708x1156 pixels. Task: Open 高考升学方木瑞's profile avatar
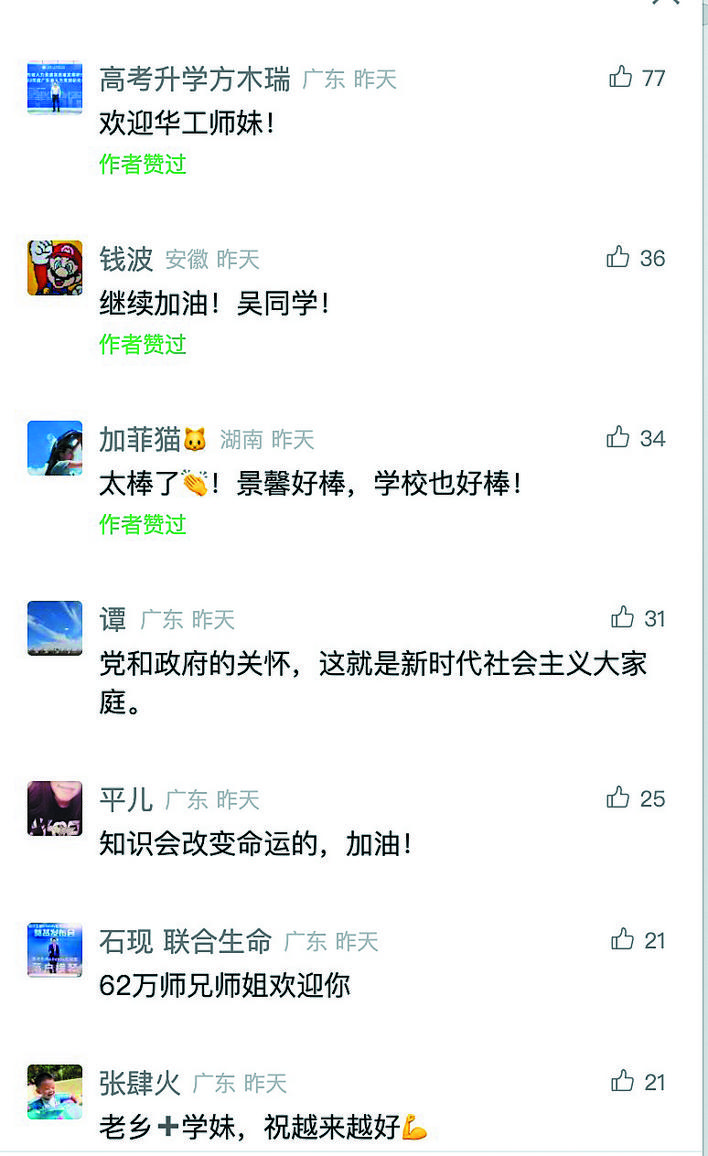coord(55,87)
